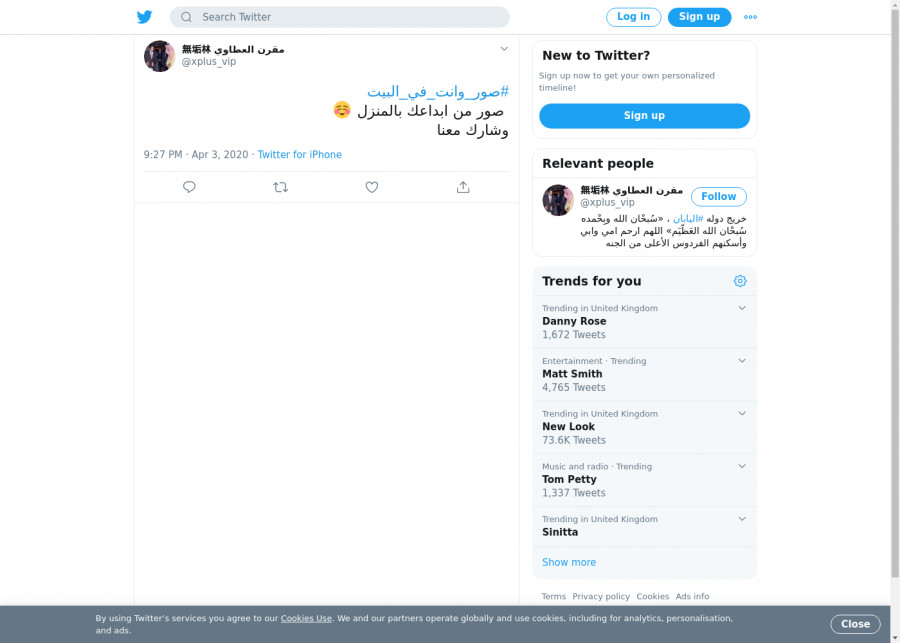This screenshot has height=643, width=900.
Task: Sign up from the New to Twitter panel
Action: pos(644,116)
